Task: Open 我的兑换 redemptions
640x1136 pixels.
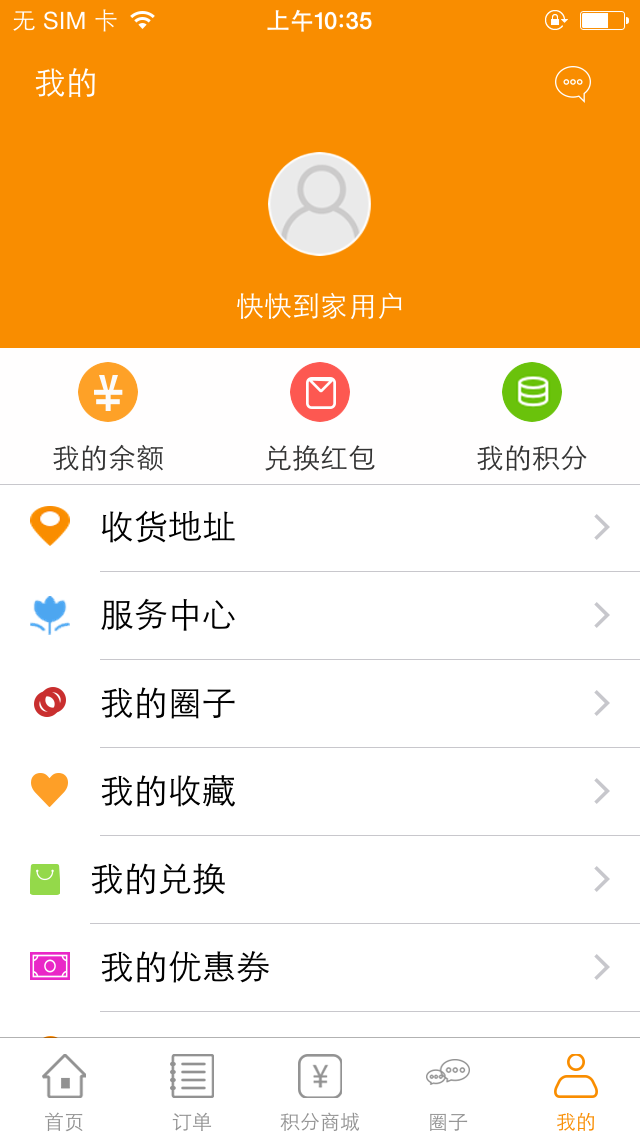Action: (320, 879)
